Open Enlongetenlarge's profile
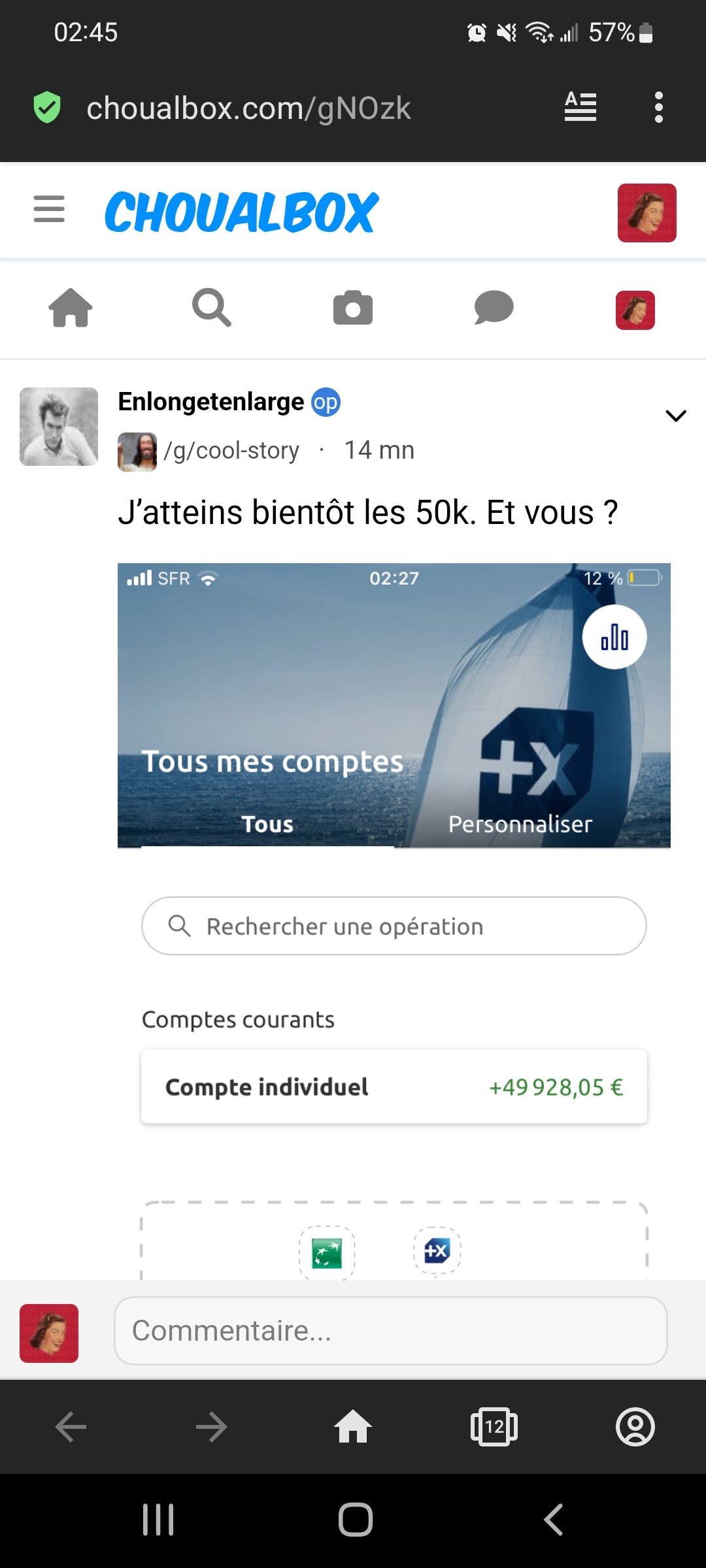This screenshot has height=1568, width=706. (x=210, y=402)
